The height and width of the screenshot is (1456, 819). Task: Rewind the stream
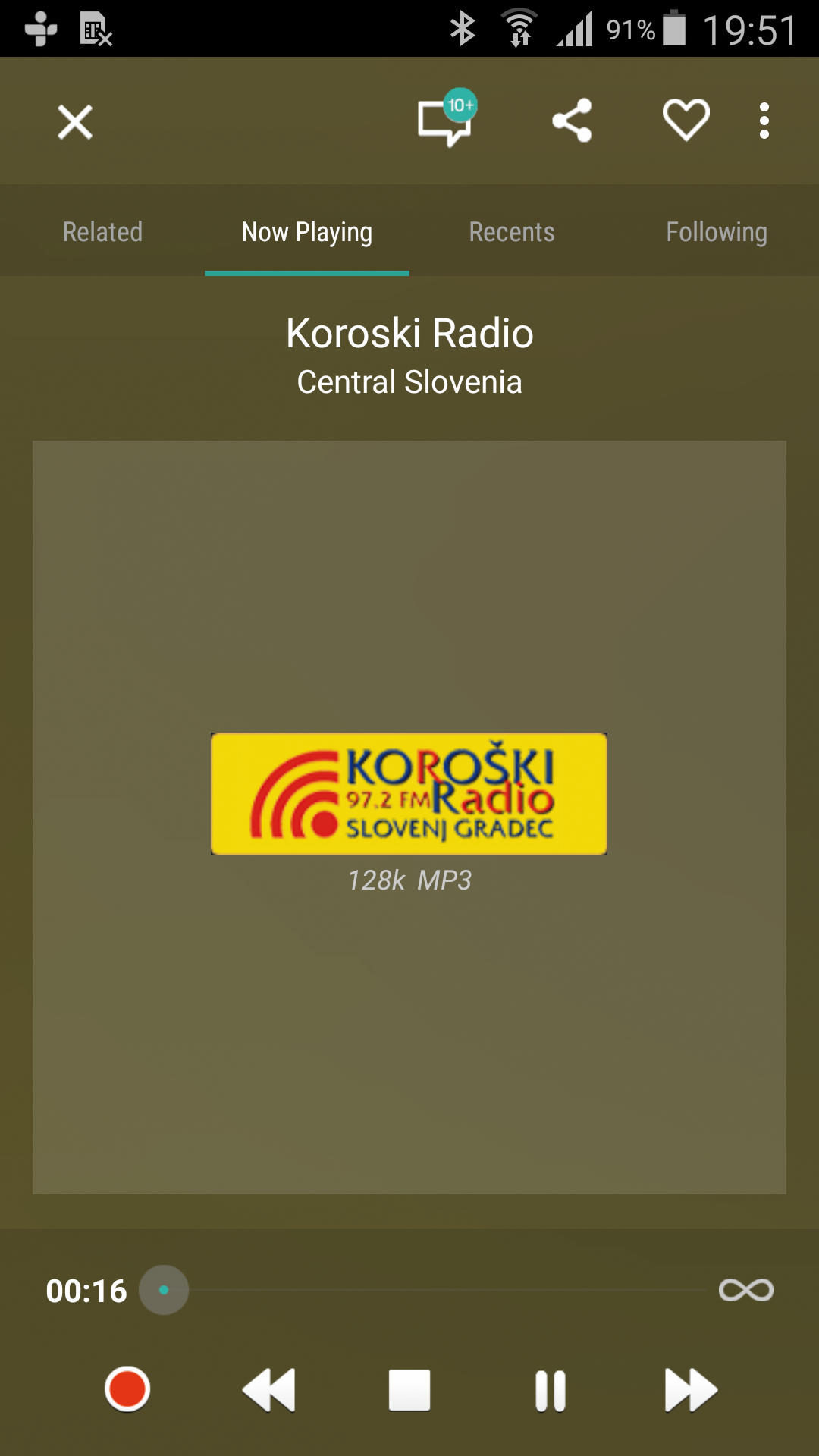269,1389
